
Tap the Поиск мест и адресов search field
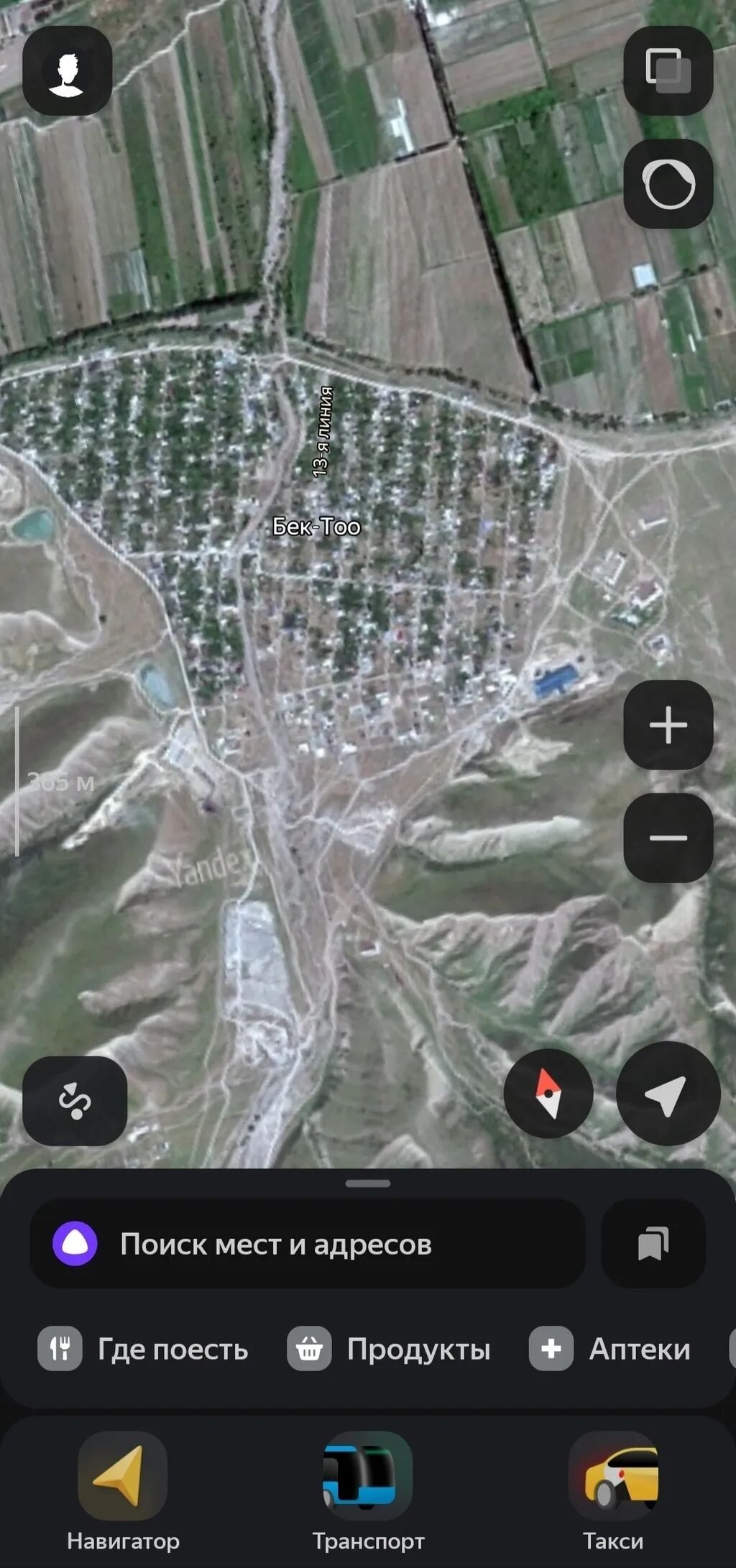[307, 1243]
